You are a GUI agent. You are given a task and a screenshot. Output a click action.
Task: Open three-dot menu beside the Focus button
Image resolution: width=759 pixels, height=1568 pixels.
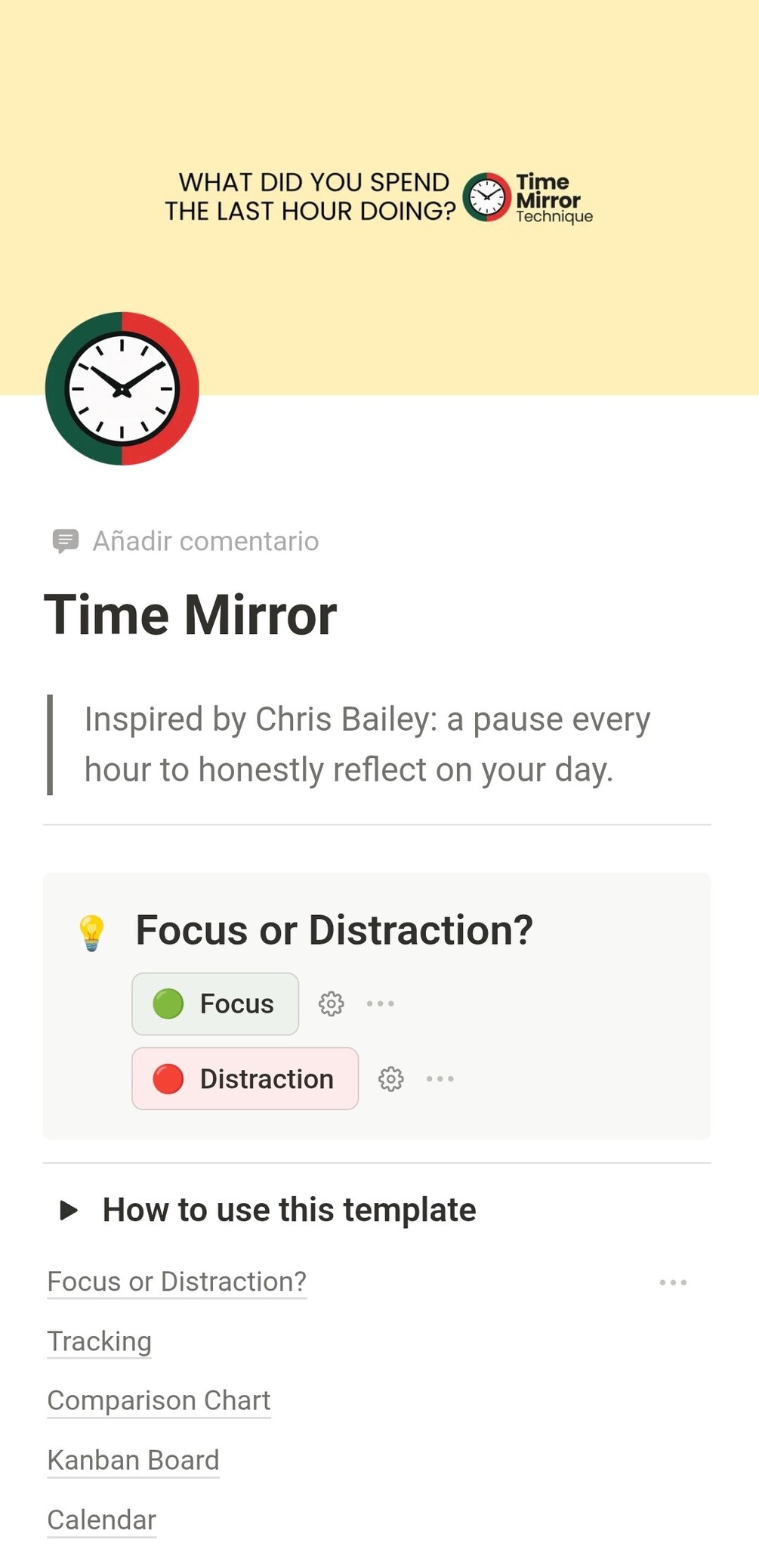pyautogui.click(x=380, y=1004)
